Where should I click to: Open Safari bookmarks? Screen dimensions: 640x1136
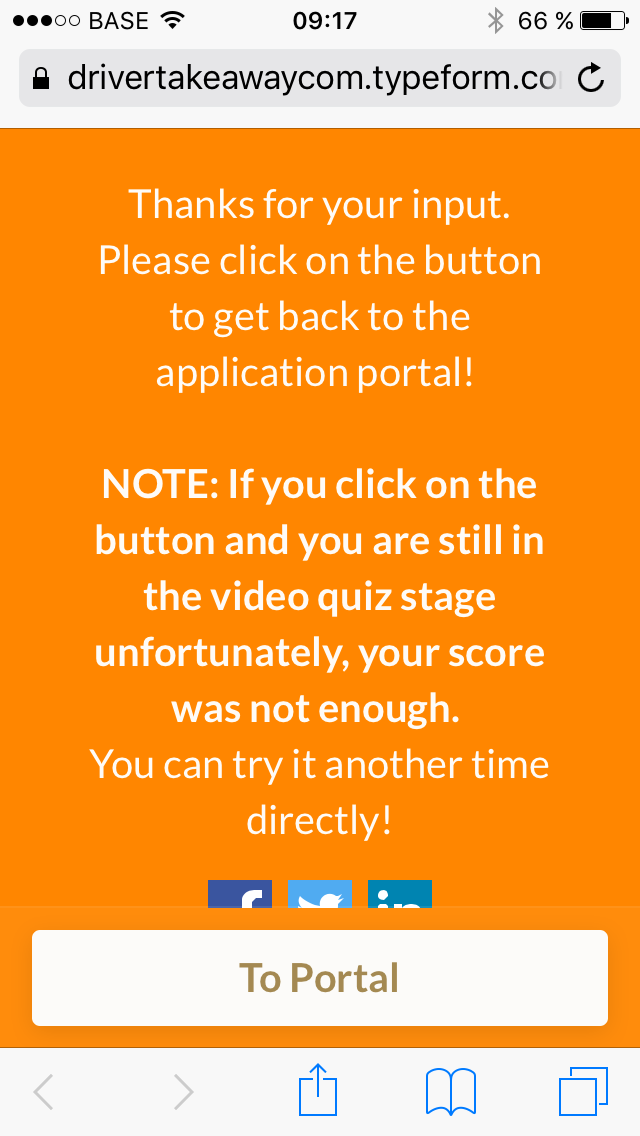(451, 1091)
